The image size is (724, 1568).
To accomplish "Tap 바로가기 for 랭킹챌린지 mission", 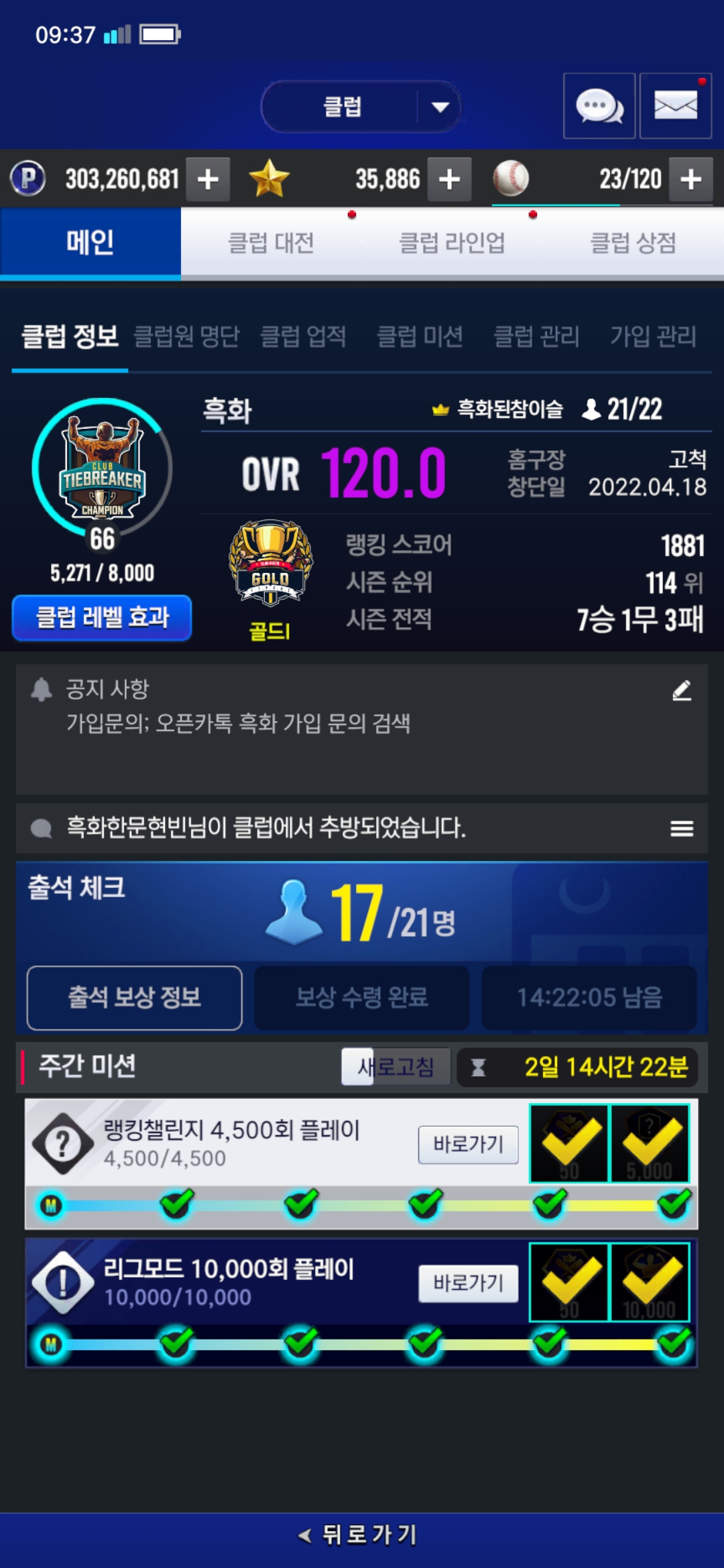I will (468, 1145).
